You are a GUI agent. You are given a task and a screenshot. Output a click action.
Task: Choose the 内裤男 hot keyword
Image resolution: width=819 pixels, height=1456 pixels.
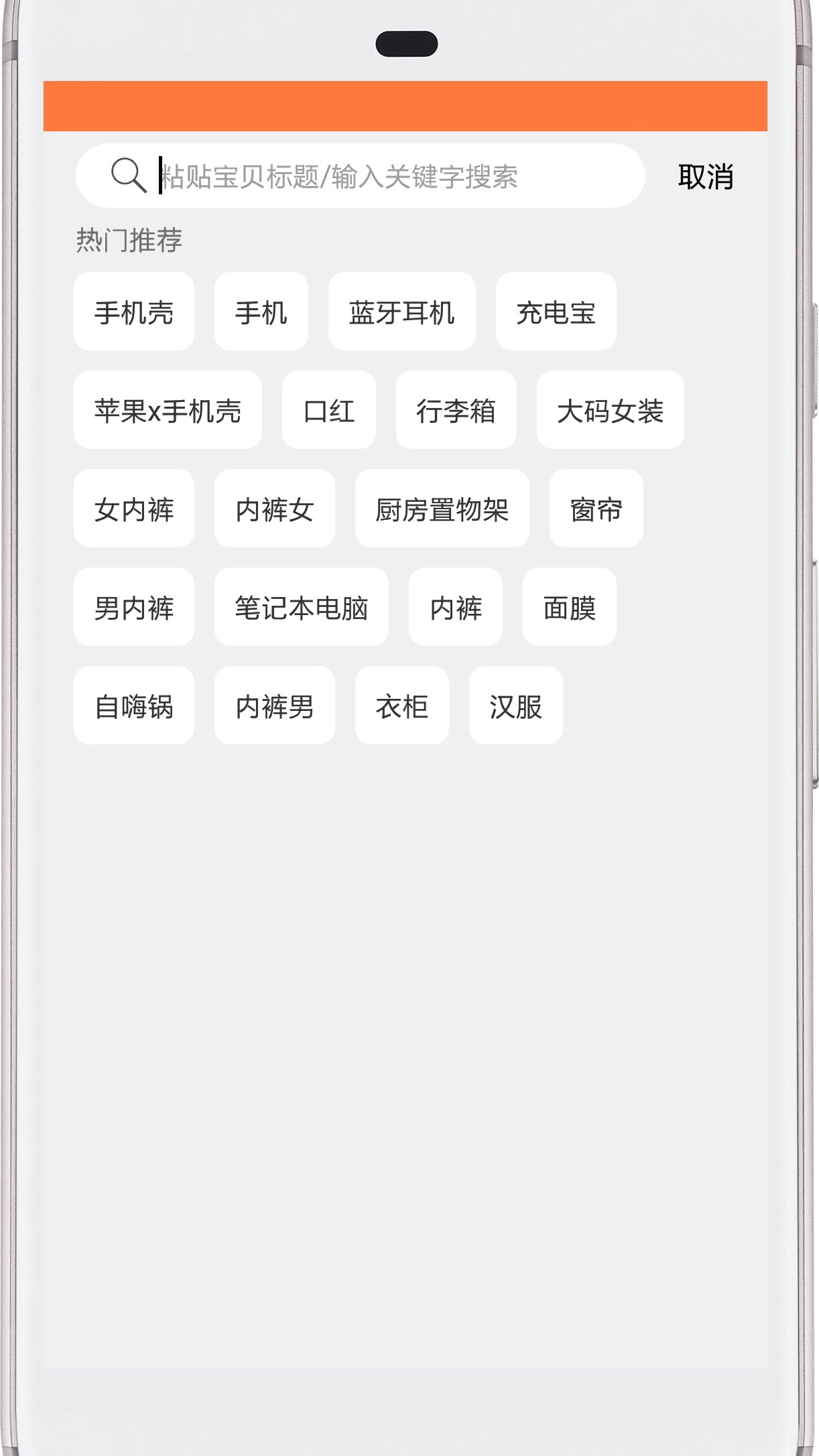[274, 706]
